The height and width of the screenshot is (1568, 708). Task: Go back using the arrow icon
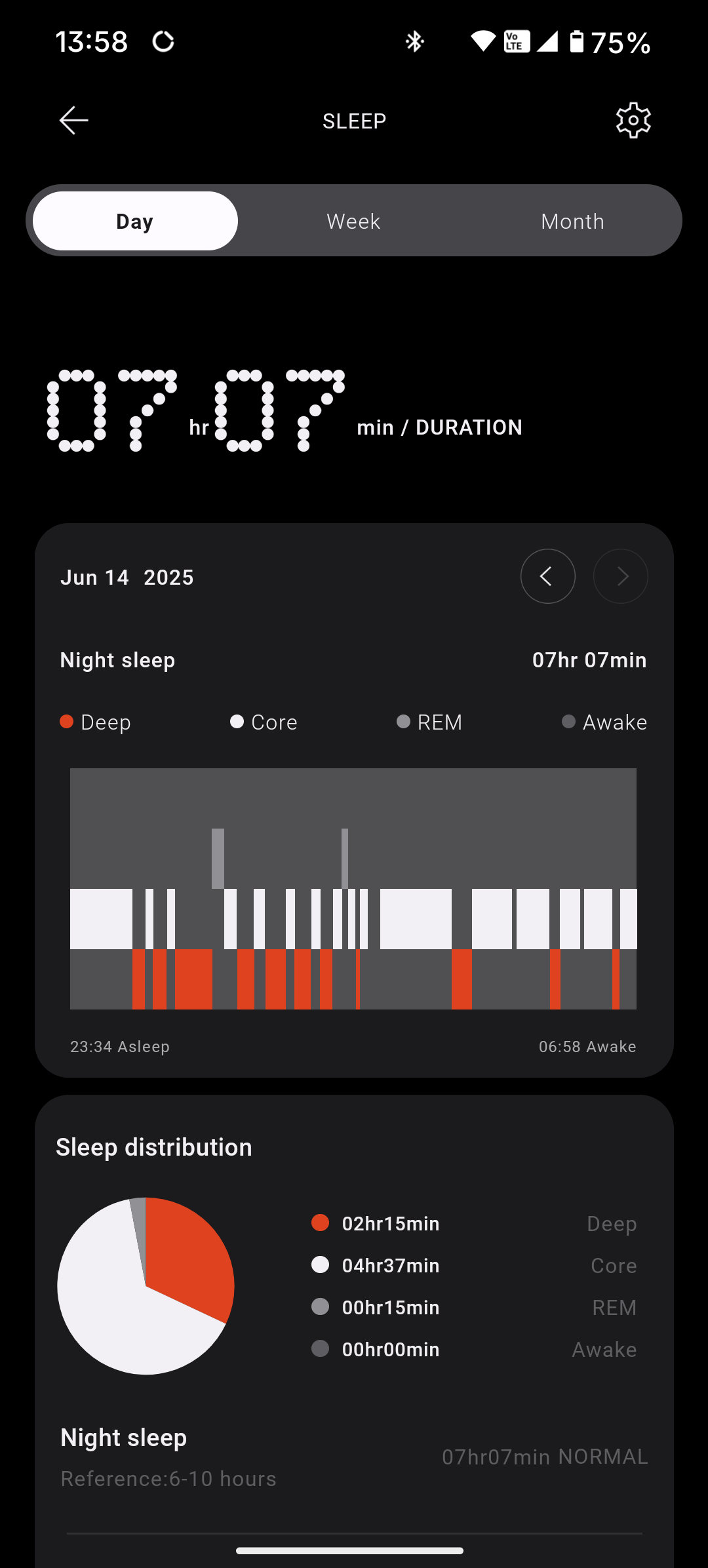[73, 121]
